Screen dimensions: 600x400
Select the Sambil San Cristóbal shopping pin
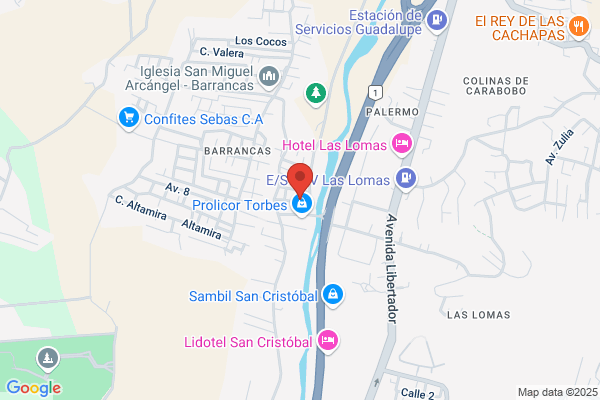333,296
